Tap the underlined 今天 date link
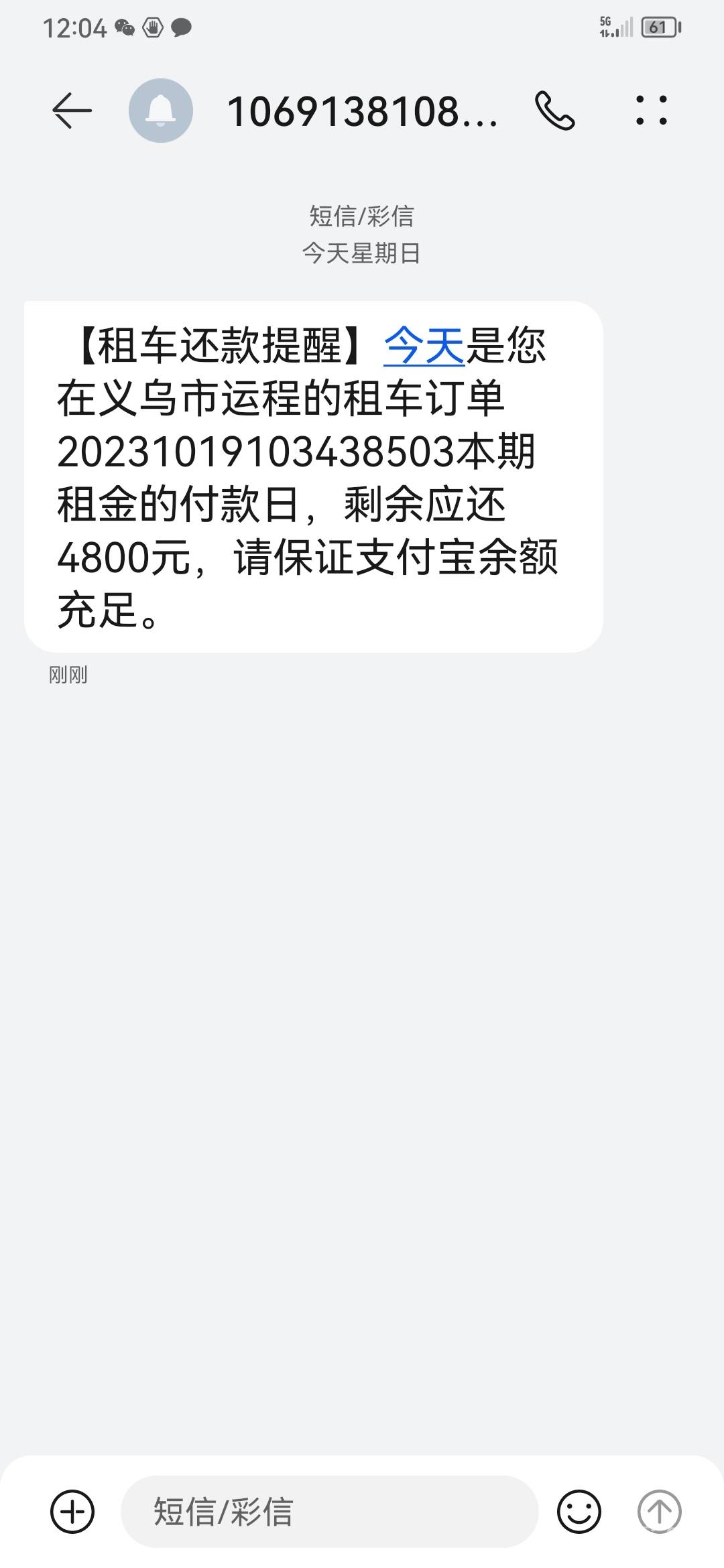Image resolution: width=724 pixels, height=1568 pixels. tap(424, 346)
